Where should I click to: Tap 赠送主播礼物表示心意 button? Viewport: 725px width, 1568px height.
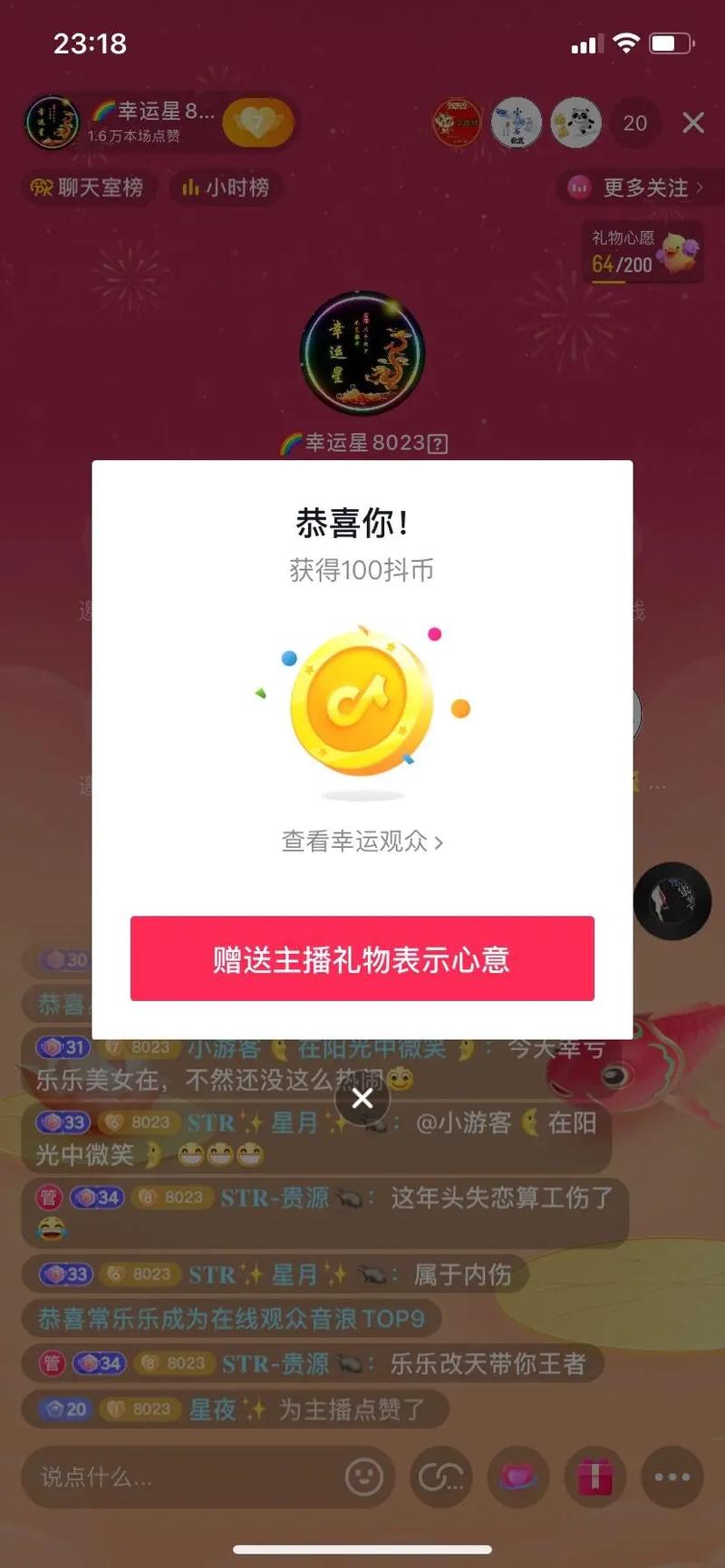362,958
